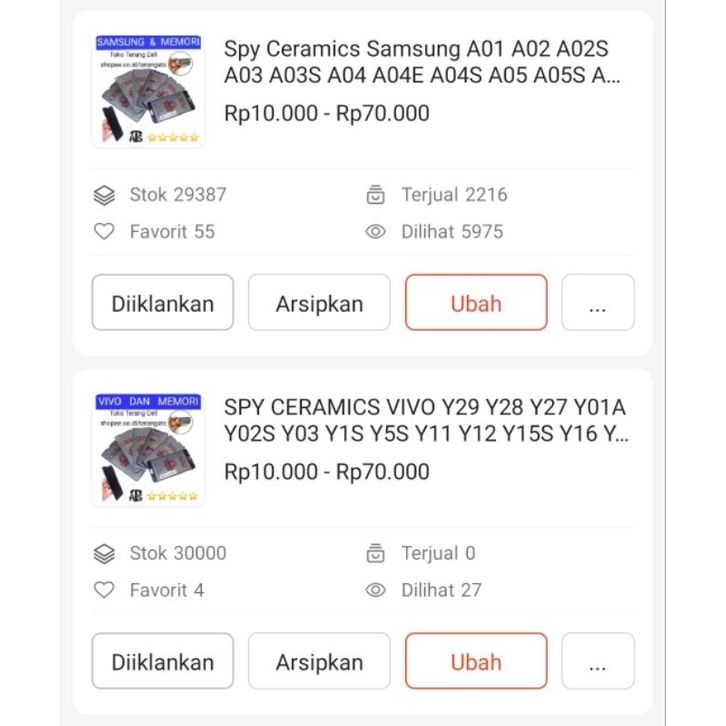
Task: Open the Spy Ceramics Samsung product image
Action: click(148, 91)
